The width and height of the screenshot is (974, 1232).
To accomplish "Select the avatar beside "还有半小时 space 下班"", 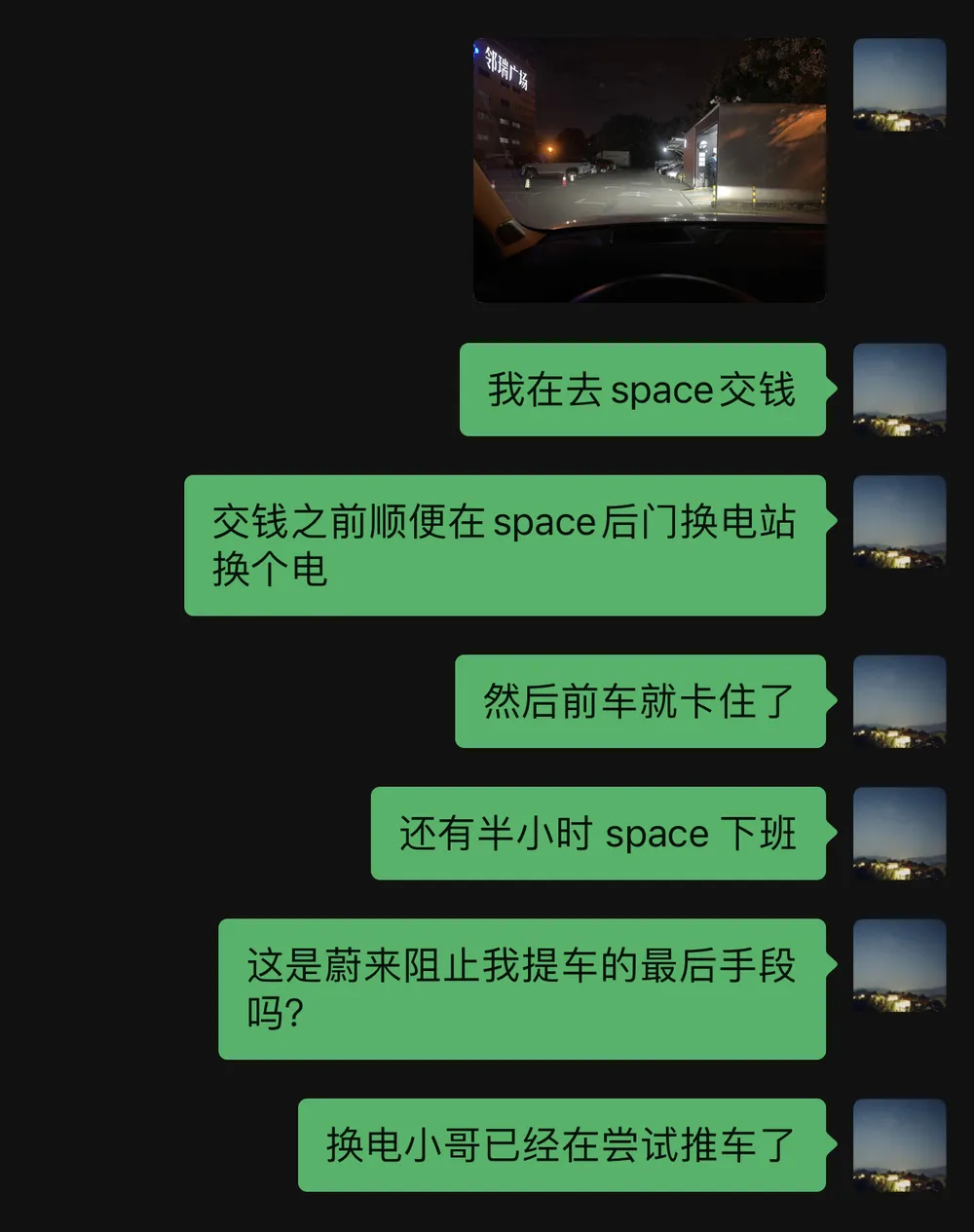I will [x=899, y=834].
